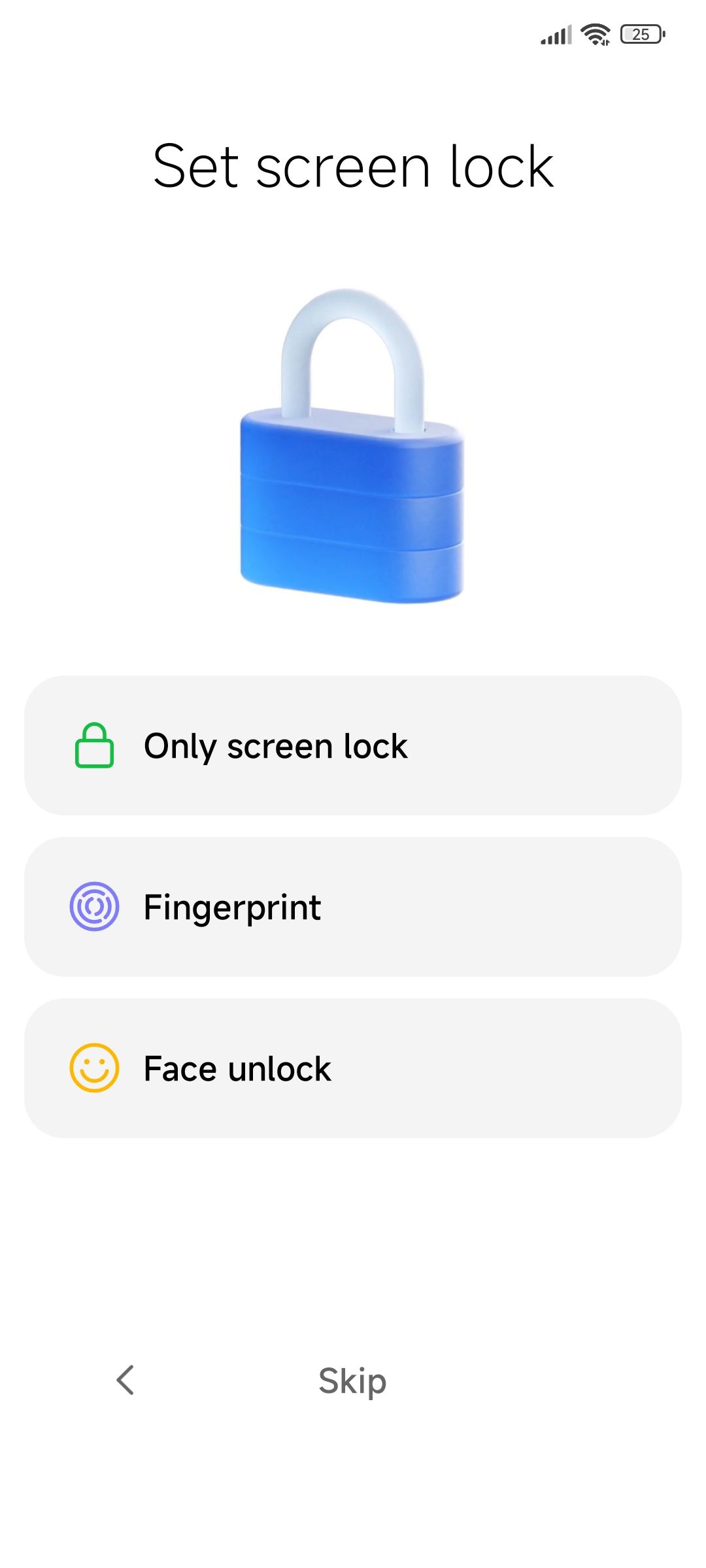
Task: Go back using the arrow icon
Action: click(x=125, y=1380)
